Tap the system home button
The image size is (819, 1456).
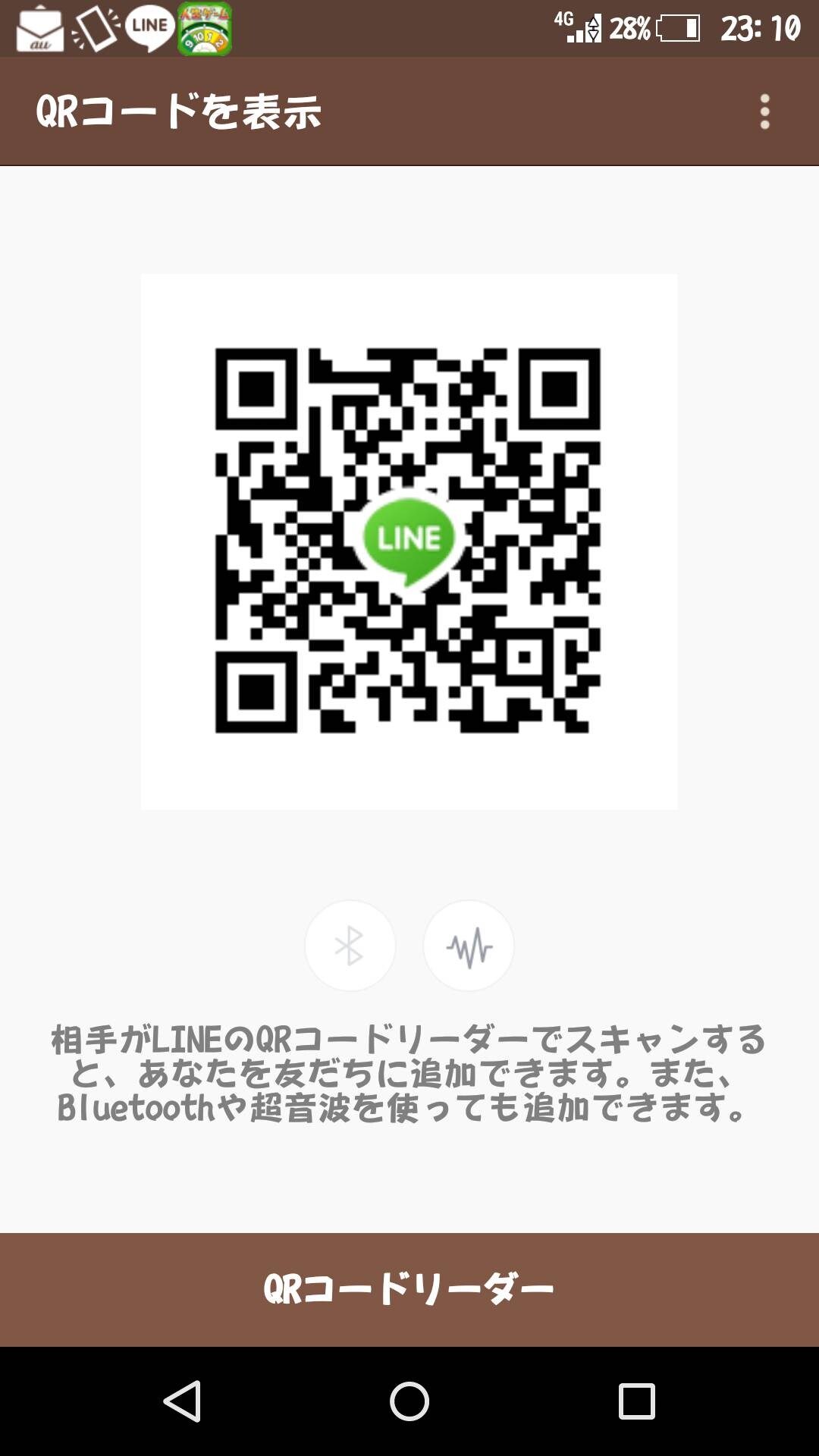pyautogui.click(x=409, y=1401)
